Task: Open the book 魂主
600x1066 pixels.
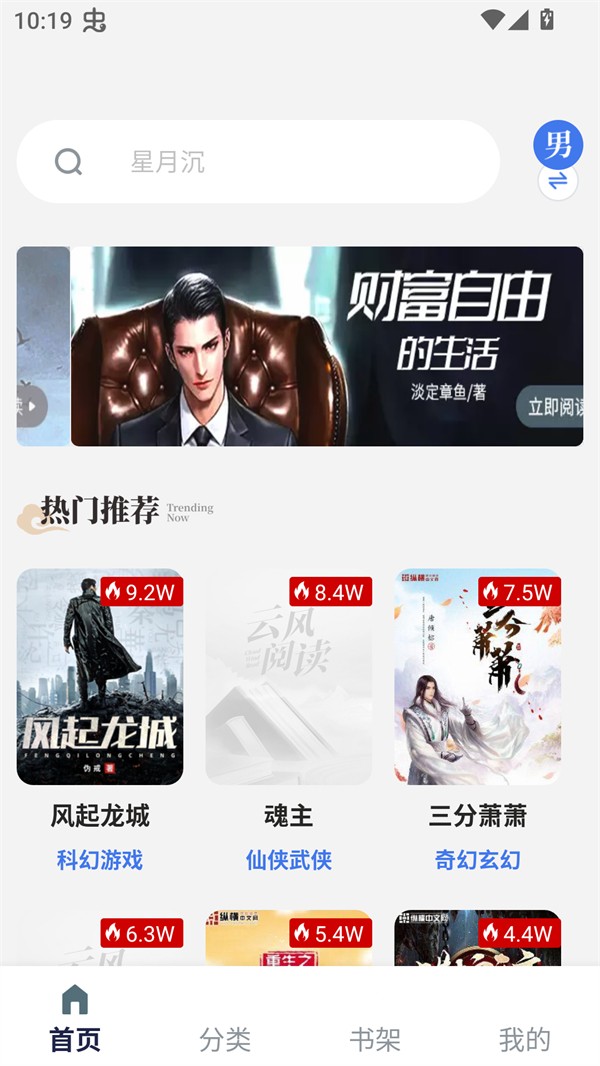Action: [289, 677]
